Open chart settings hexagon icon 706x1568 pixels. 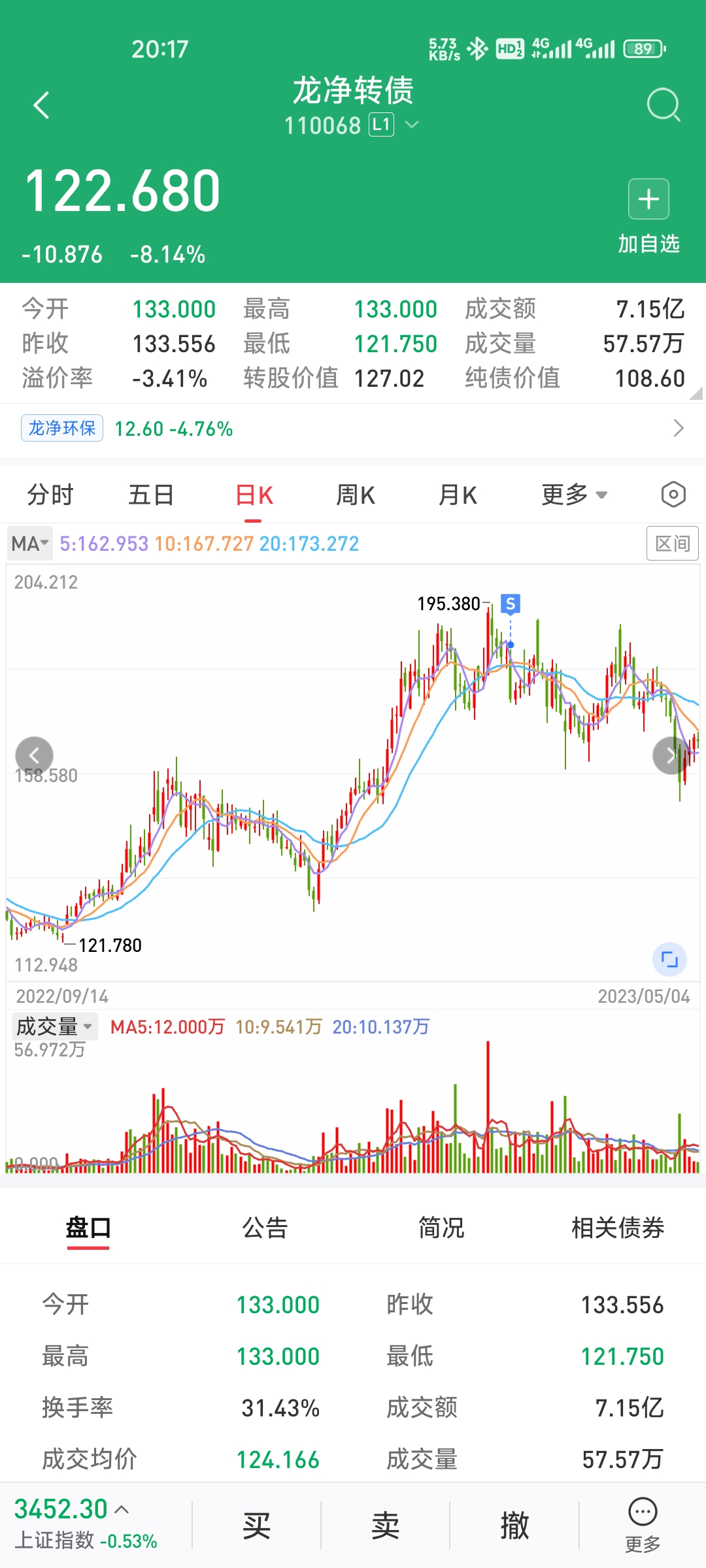click(x=673, y=495)
